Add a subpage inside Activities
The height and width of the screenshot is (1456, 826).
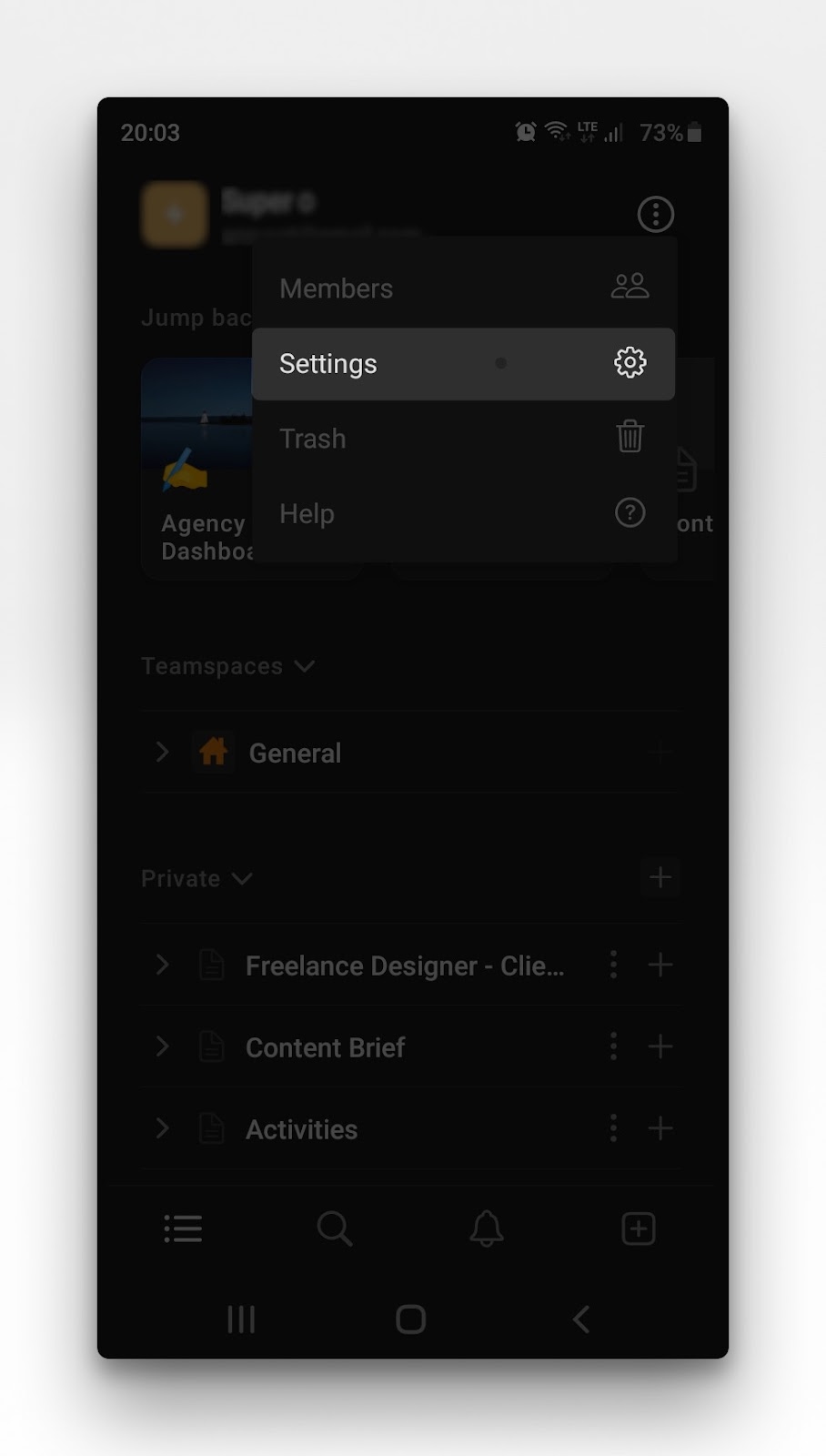click(x=660, y=1129)
